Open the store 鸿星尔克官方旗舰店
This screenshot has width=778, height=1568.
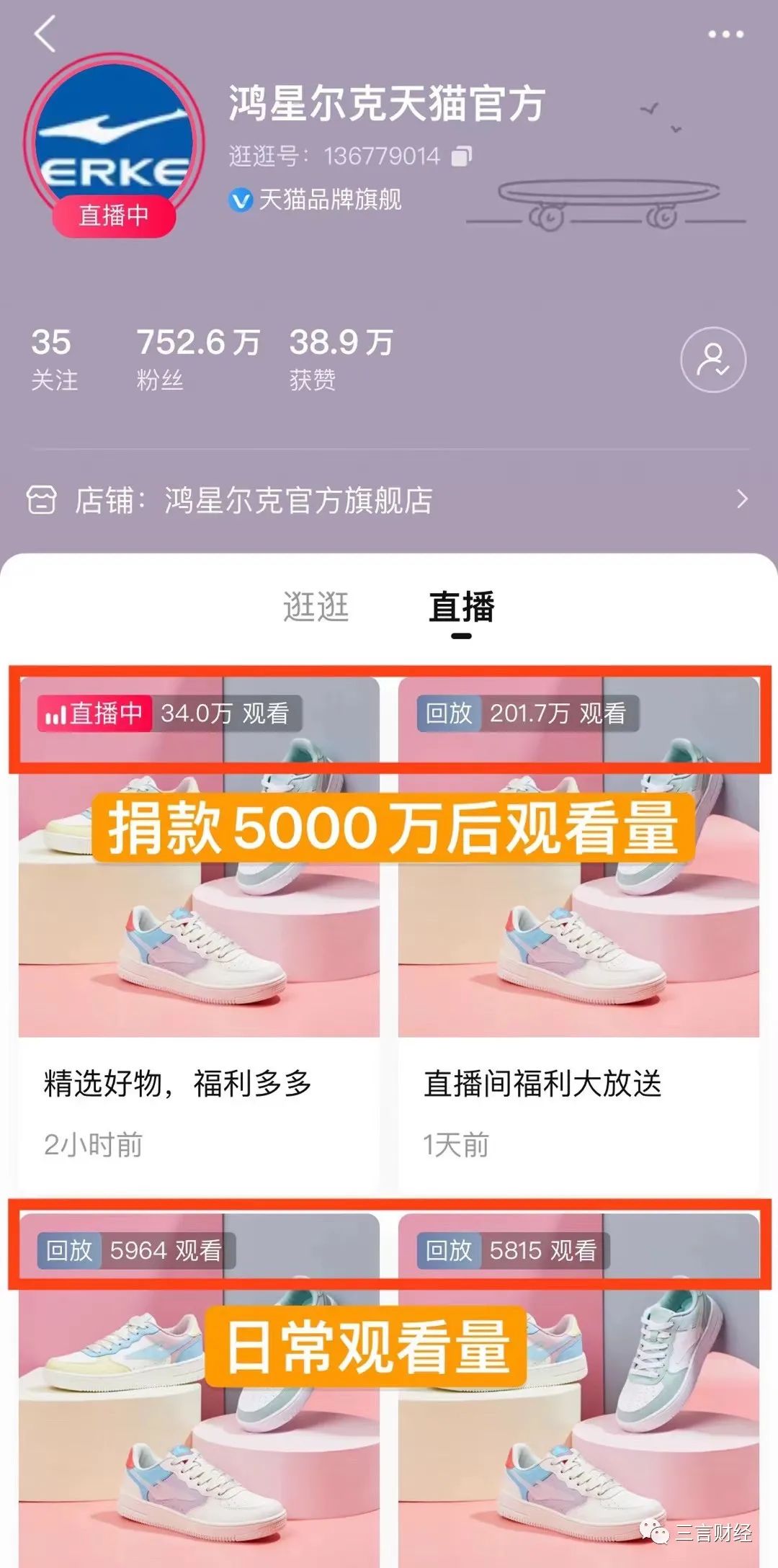389,500
